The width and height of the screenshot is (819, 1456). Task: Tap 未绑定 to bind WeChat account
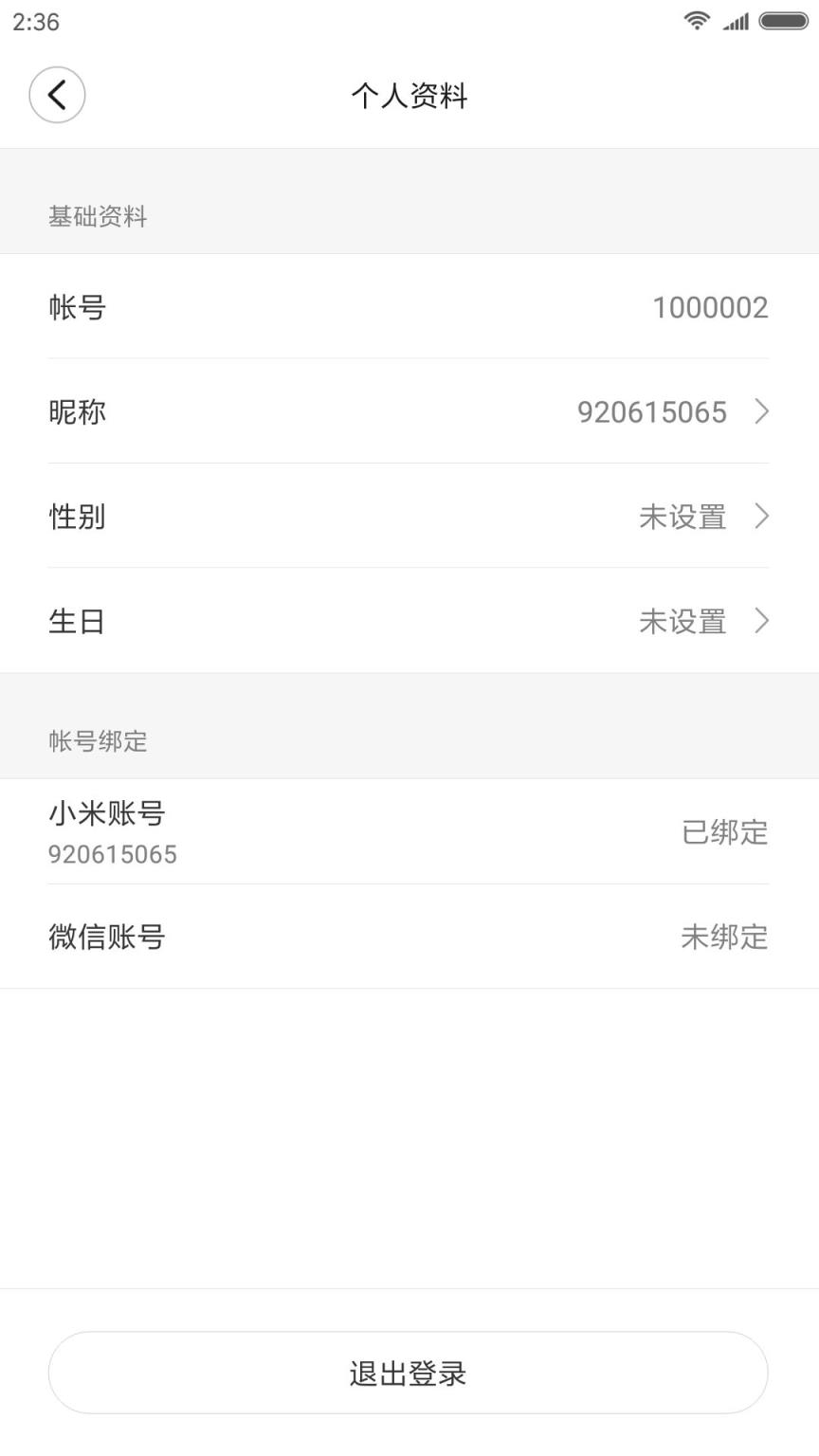tap(725, 937)
